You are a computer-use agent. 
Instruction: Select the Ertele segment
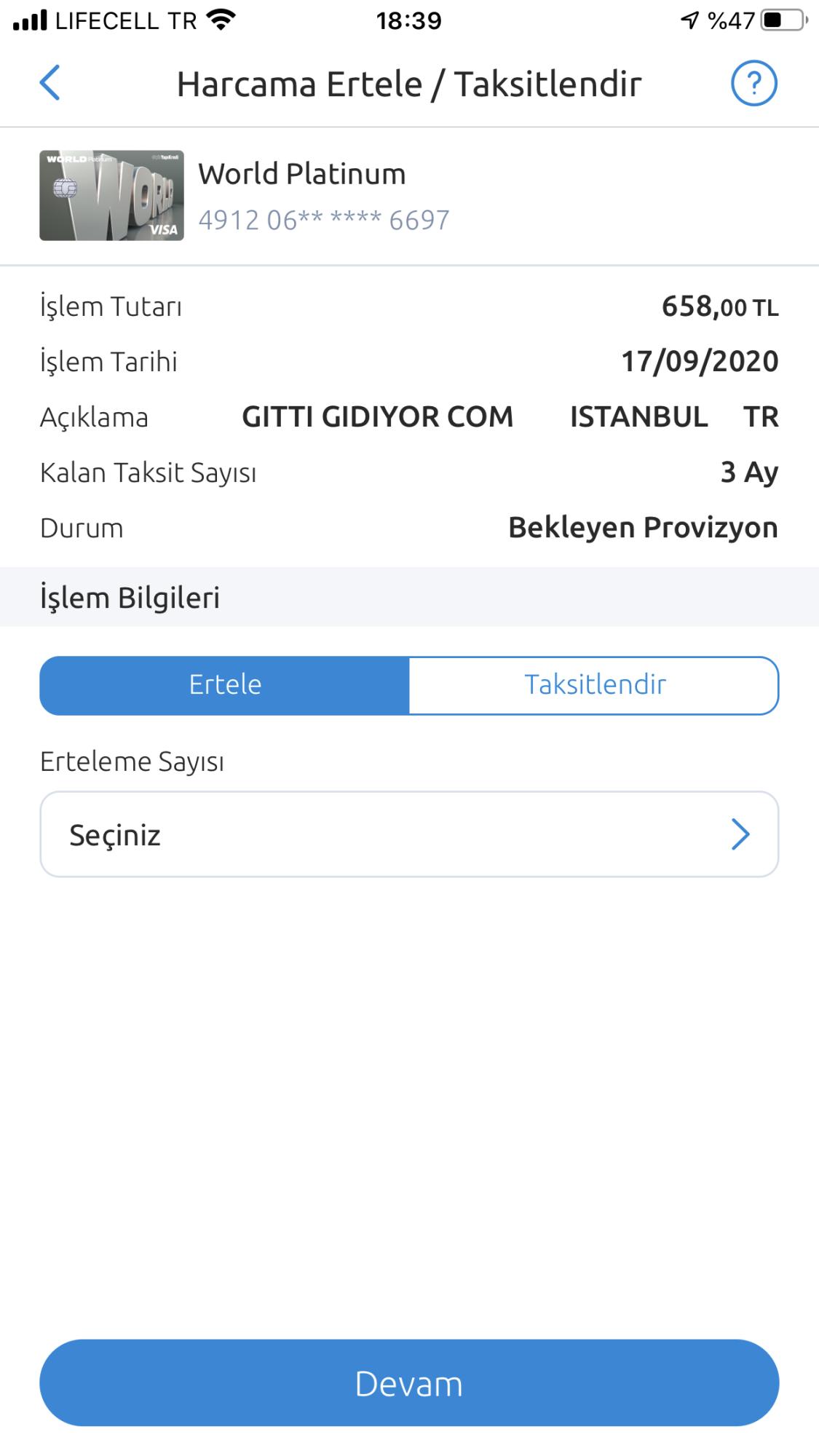pos(225,685)
